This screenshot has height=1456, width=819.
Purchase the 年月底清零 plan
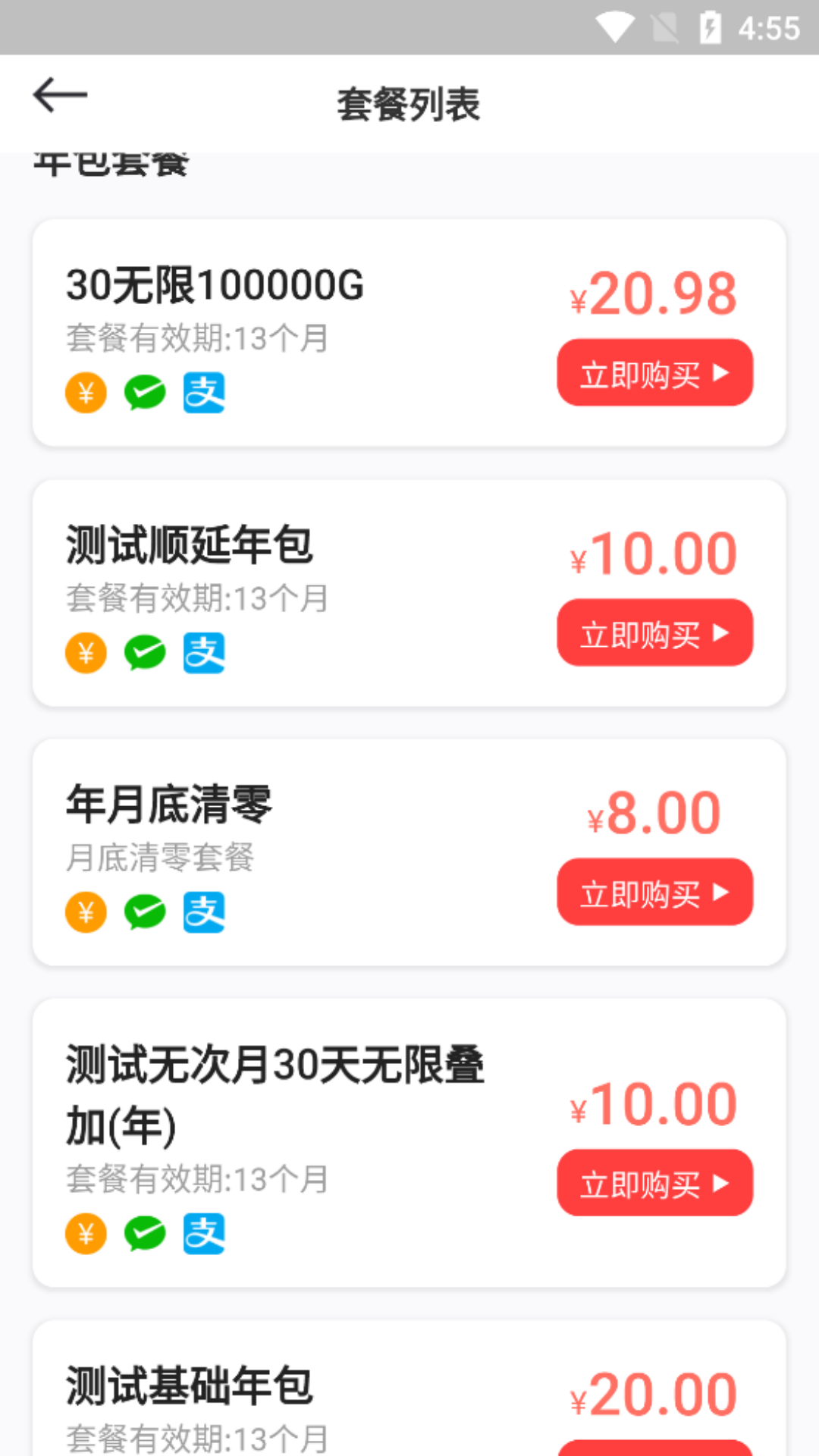pyautogui.click(x=654, y=893)
